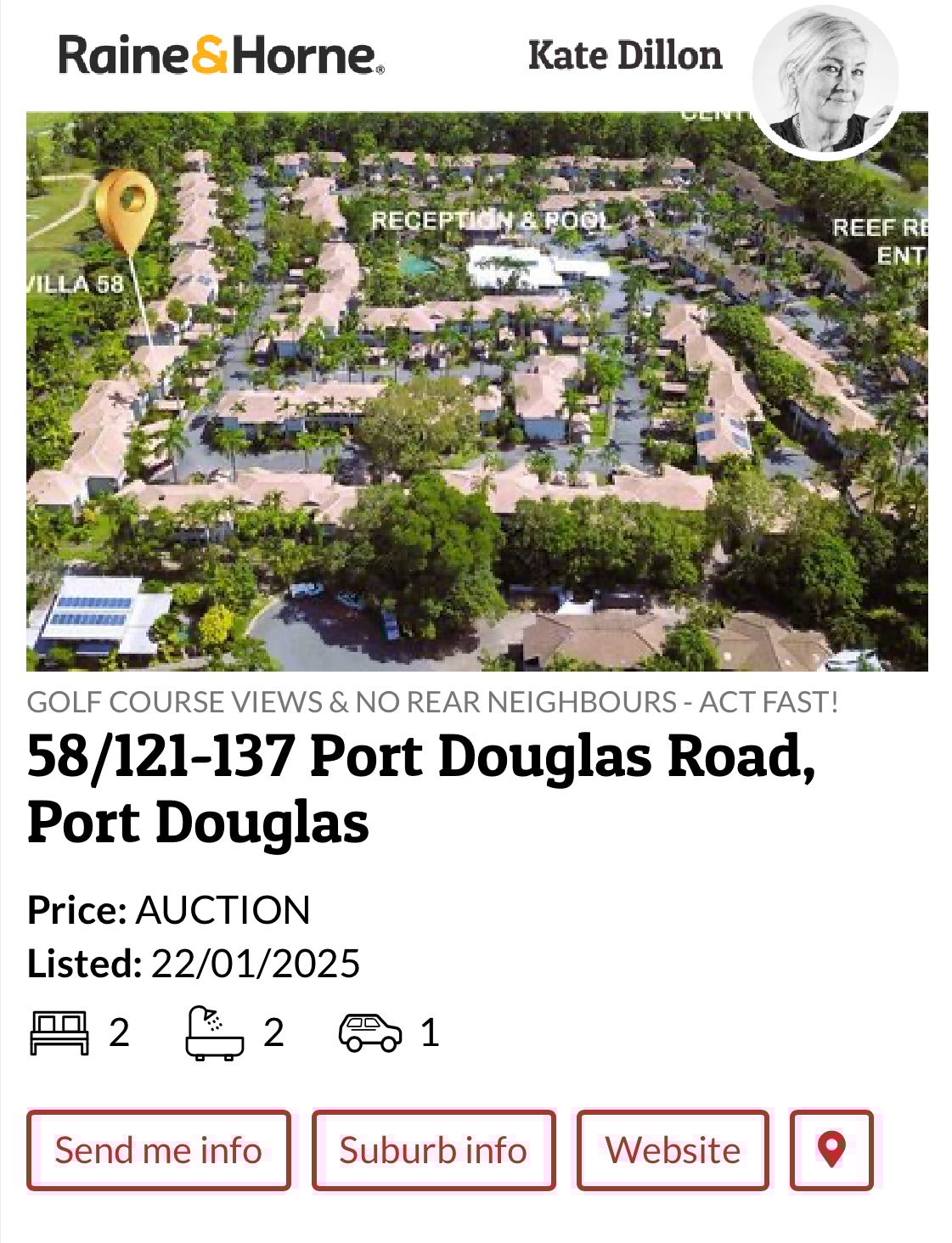View agent Kate Dillon's profile photo
The height and width of the screenshot is (1243, 952).
[825, 82]
